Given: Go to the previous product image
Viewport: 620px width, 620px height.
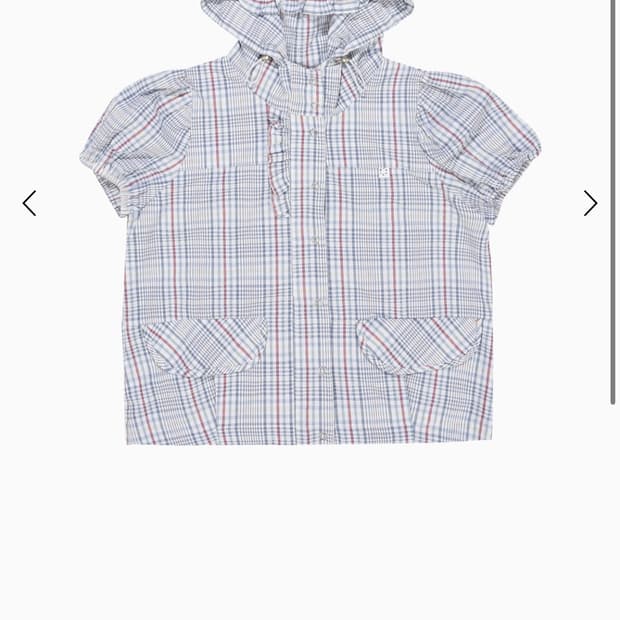Looking at the screenshot, I should 29,203.
